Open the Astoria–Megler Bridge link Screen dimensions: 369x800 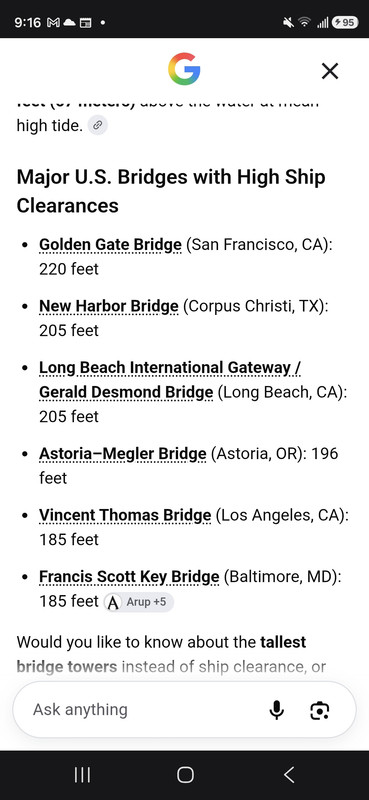click(123, 454)
